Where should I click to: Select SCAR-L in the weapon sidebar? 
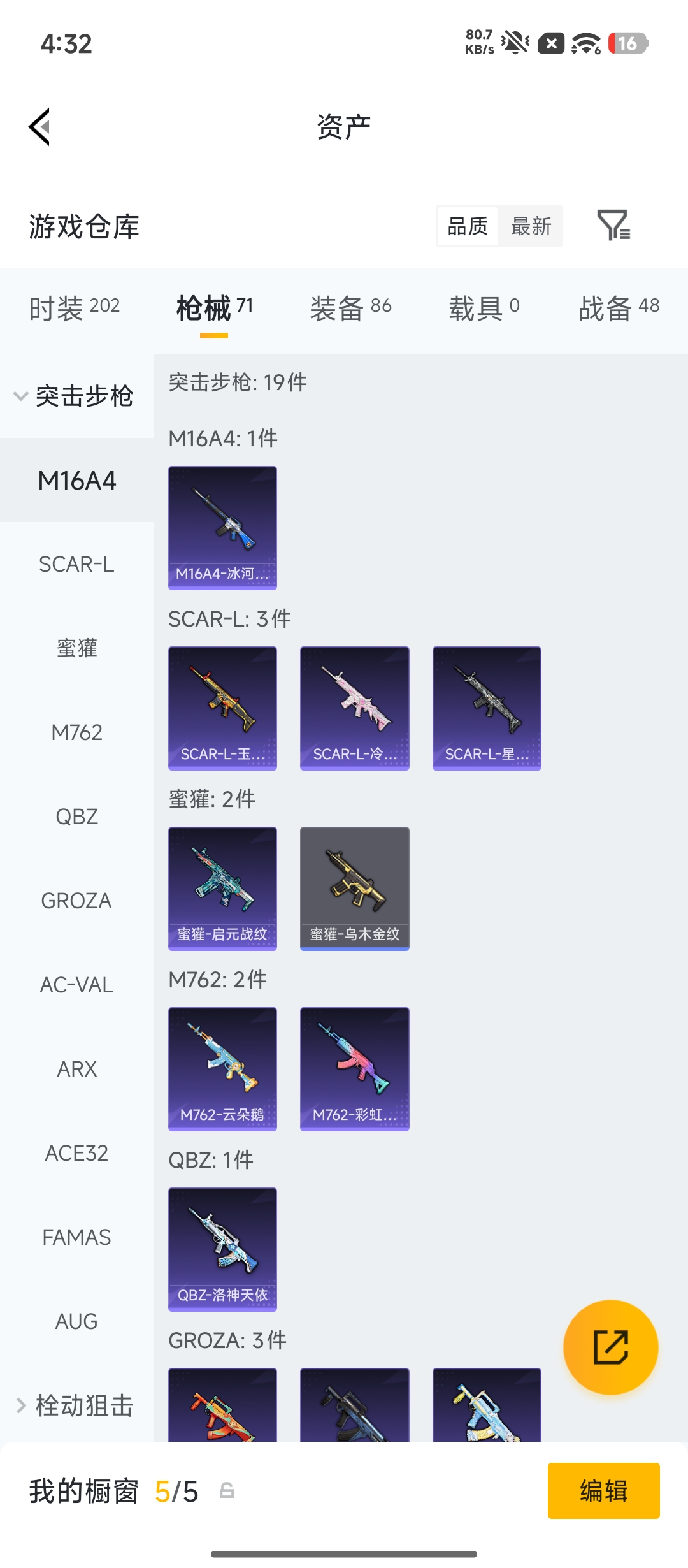tap(76, 564)
